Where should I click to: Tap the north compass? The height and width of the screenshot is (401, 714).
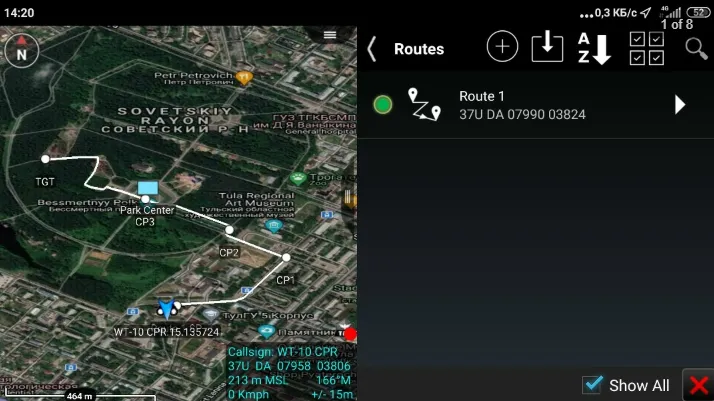point(22,51)
